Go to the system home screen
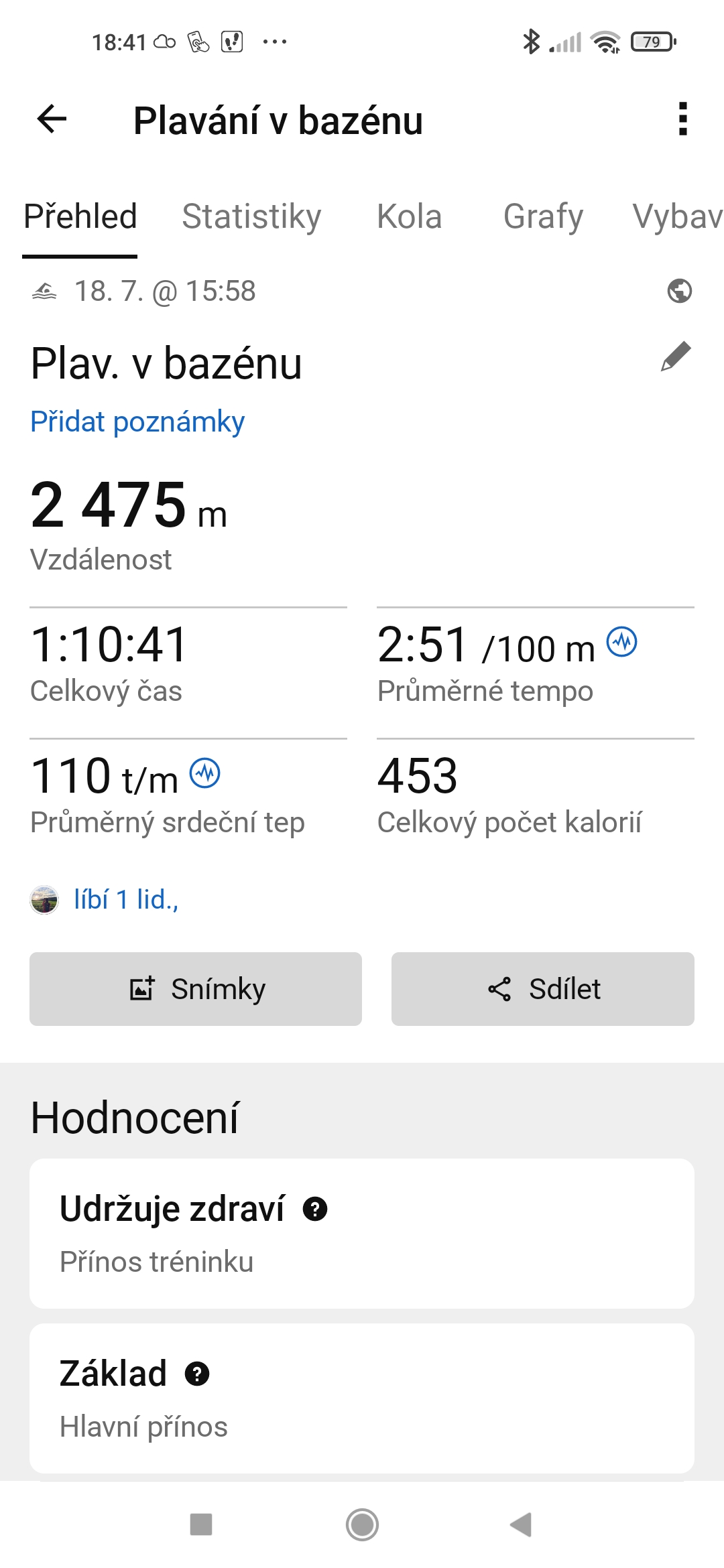This screenshot has height=1568, width=724. pos(362,1525)
